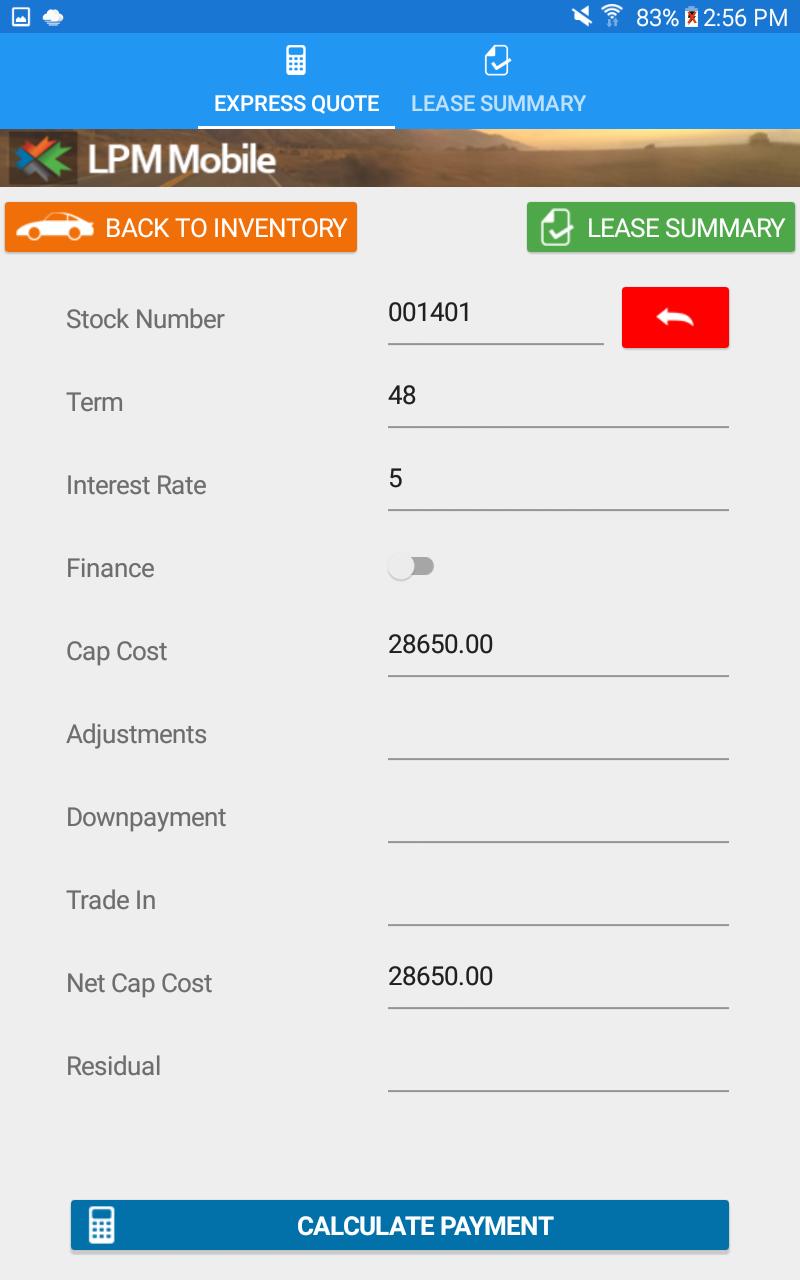Switch to the Express Quote tab
Screen dimensions: 800x1280
295,103
